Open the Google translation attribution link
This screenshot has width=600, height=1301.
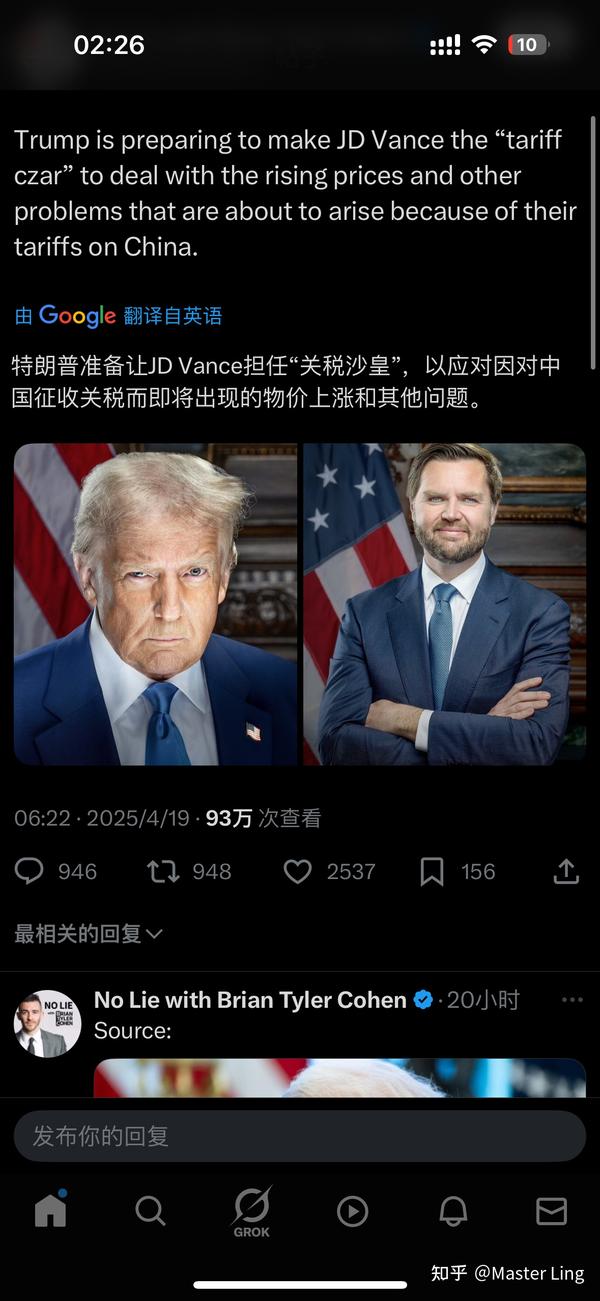[118, 316]
